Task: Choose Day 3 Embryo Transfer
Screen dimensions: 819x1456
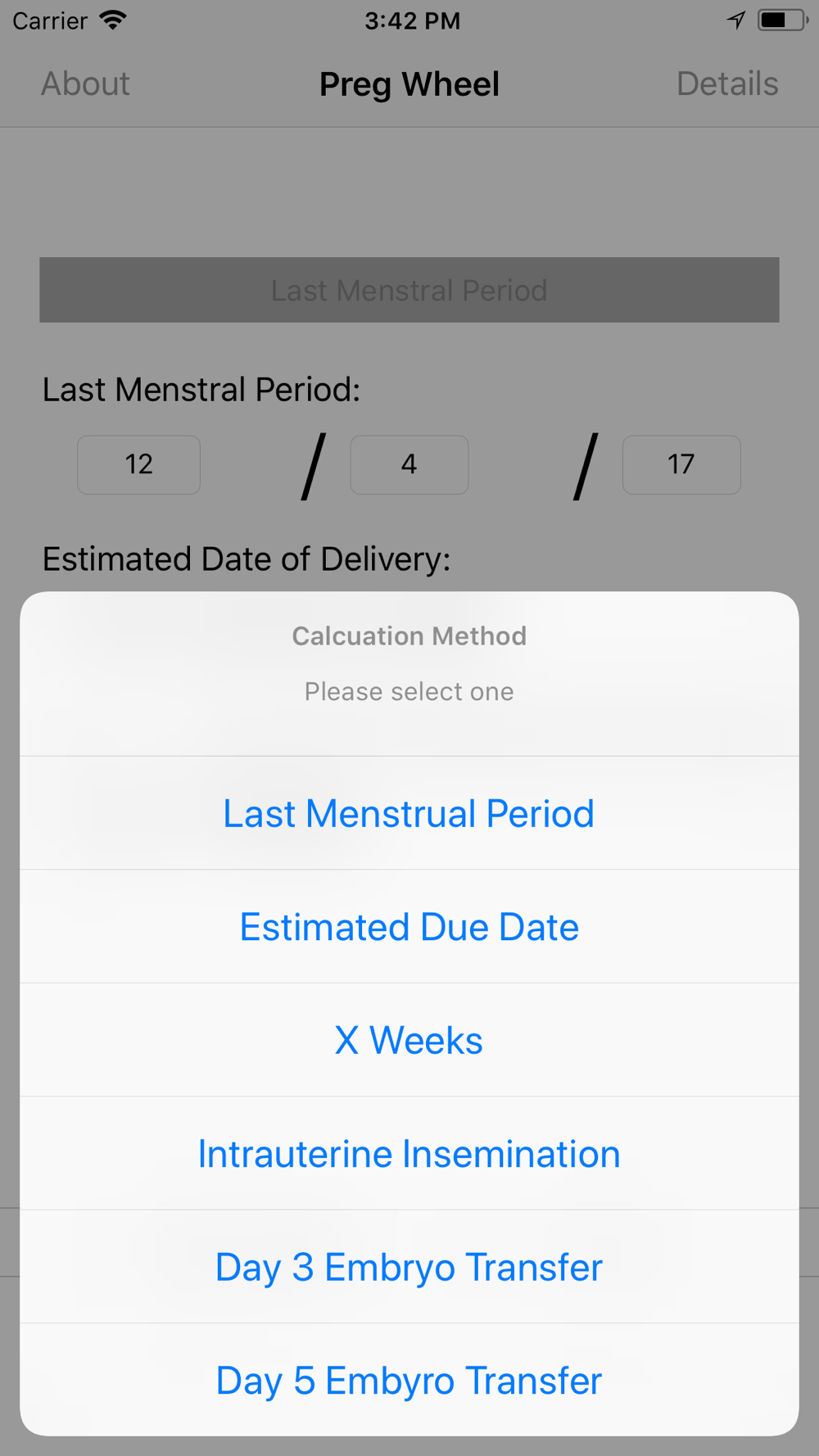Action: pos(409,1267)
